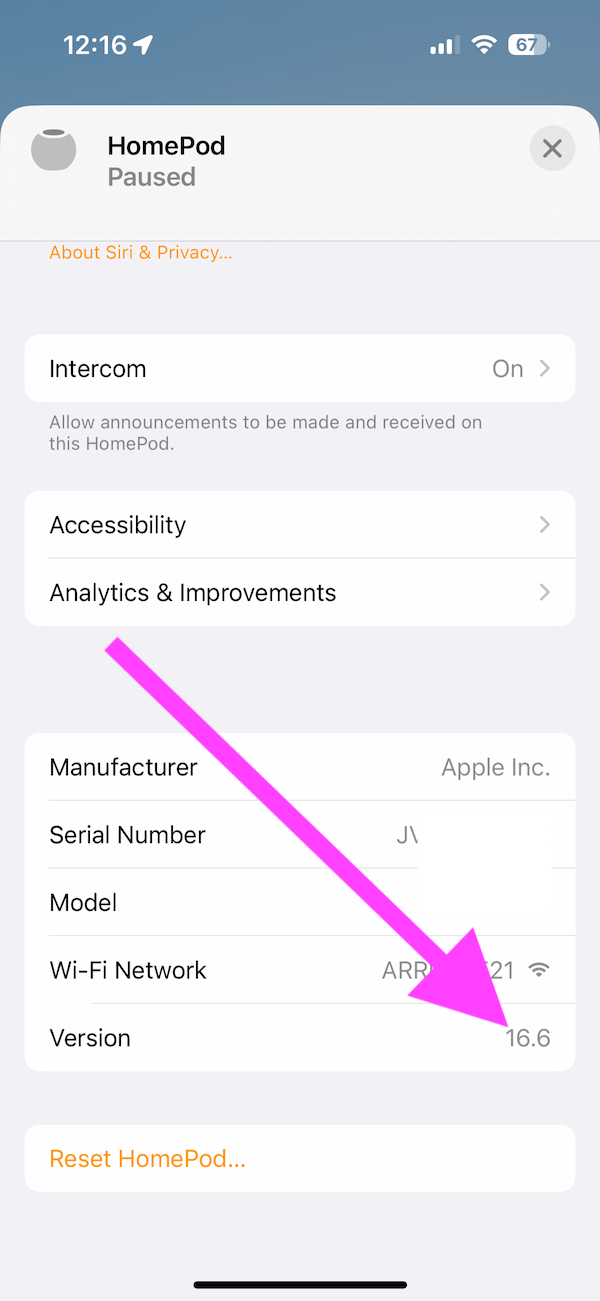Open Accessibility settings
Image resolution: width=600 pixels, height=1301 pixels.
coord(300,525)
